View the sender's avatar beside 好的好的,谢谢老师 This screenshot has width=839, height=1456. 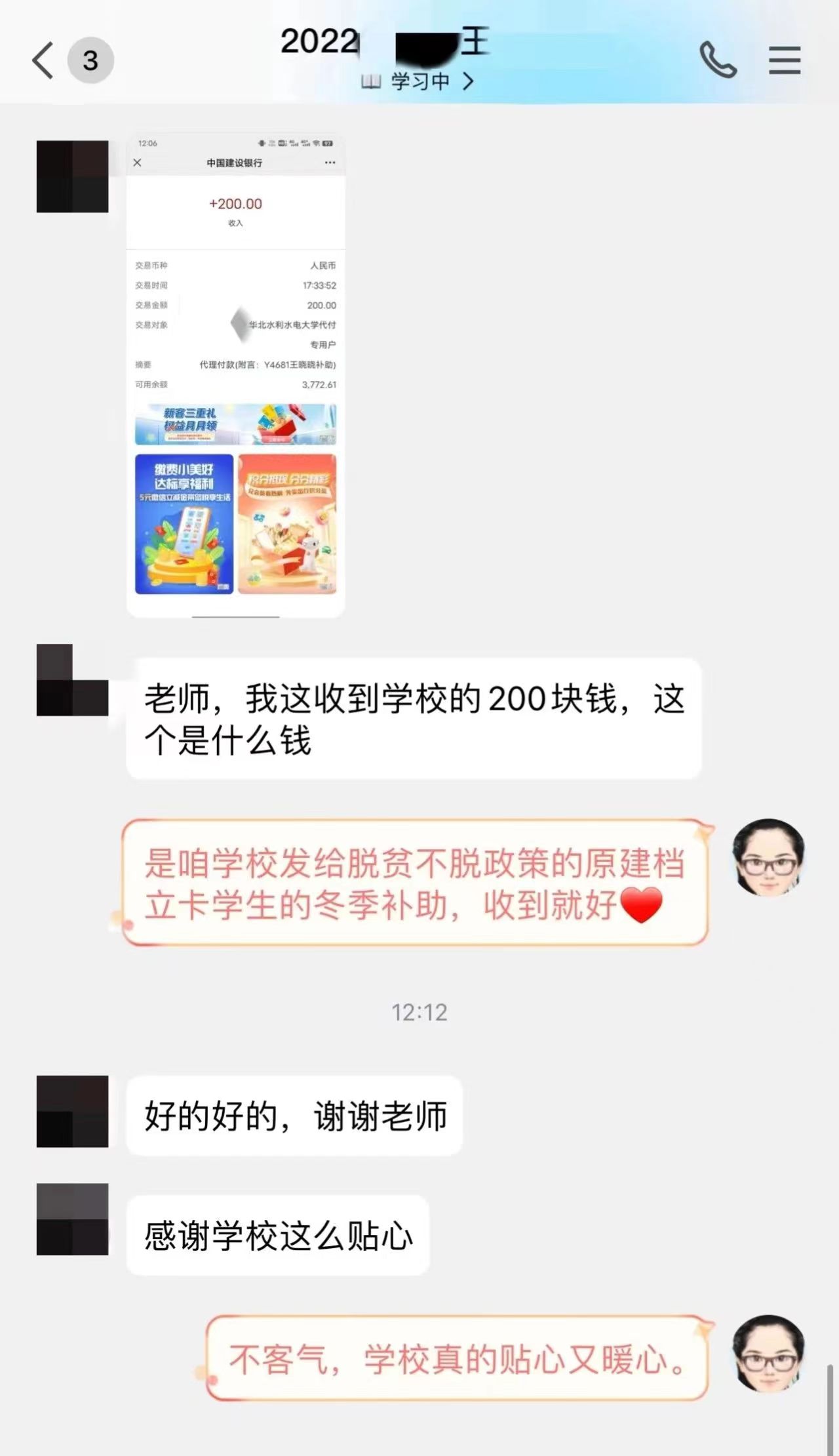[x=72, y=1111]
